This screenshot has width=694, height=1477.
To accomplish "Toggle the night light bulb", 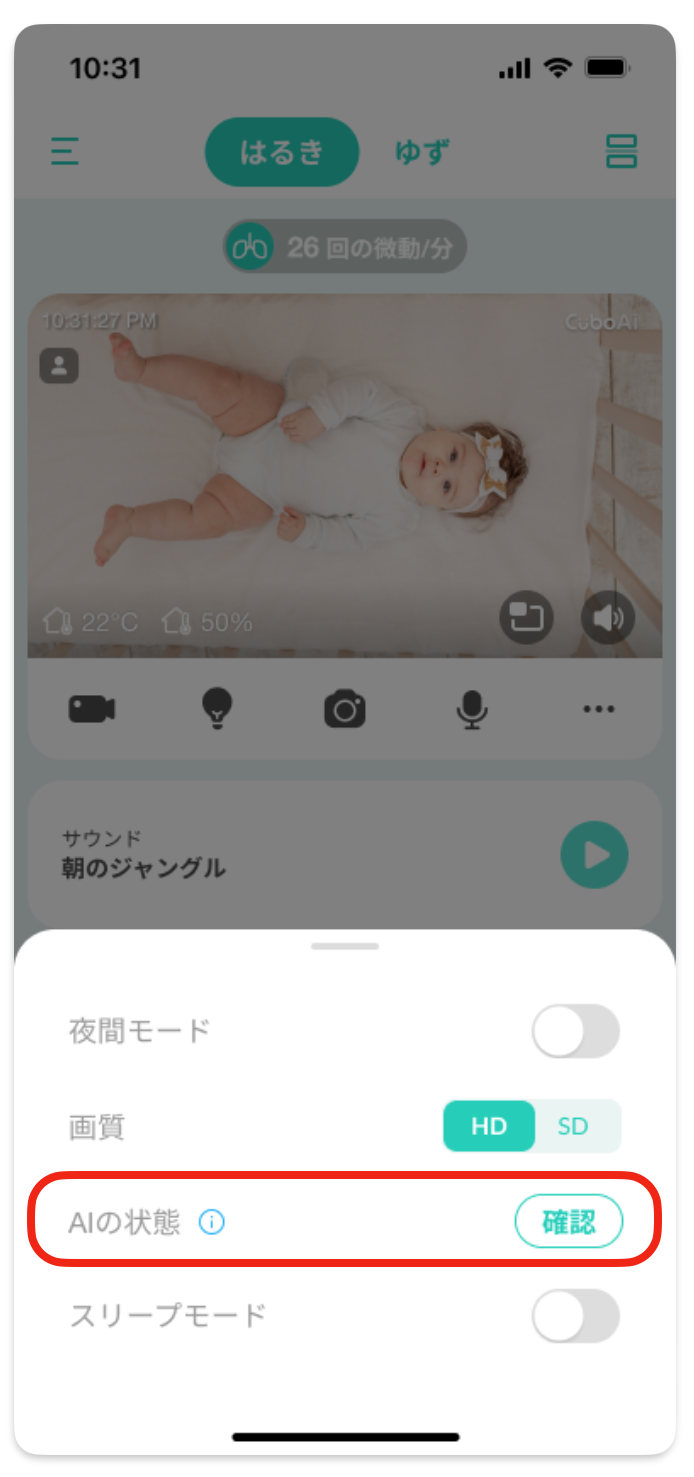I will tap(216, 709).
